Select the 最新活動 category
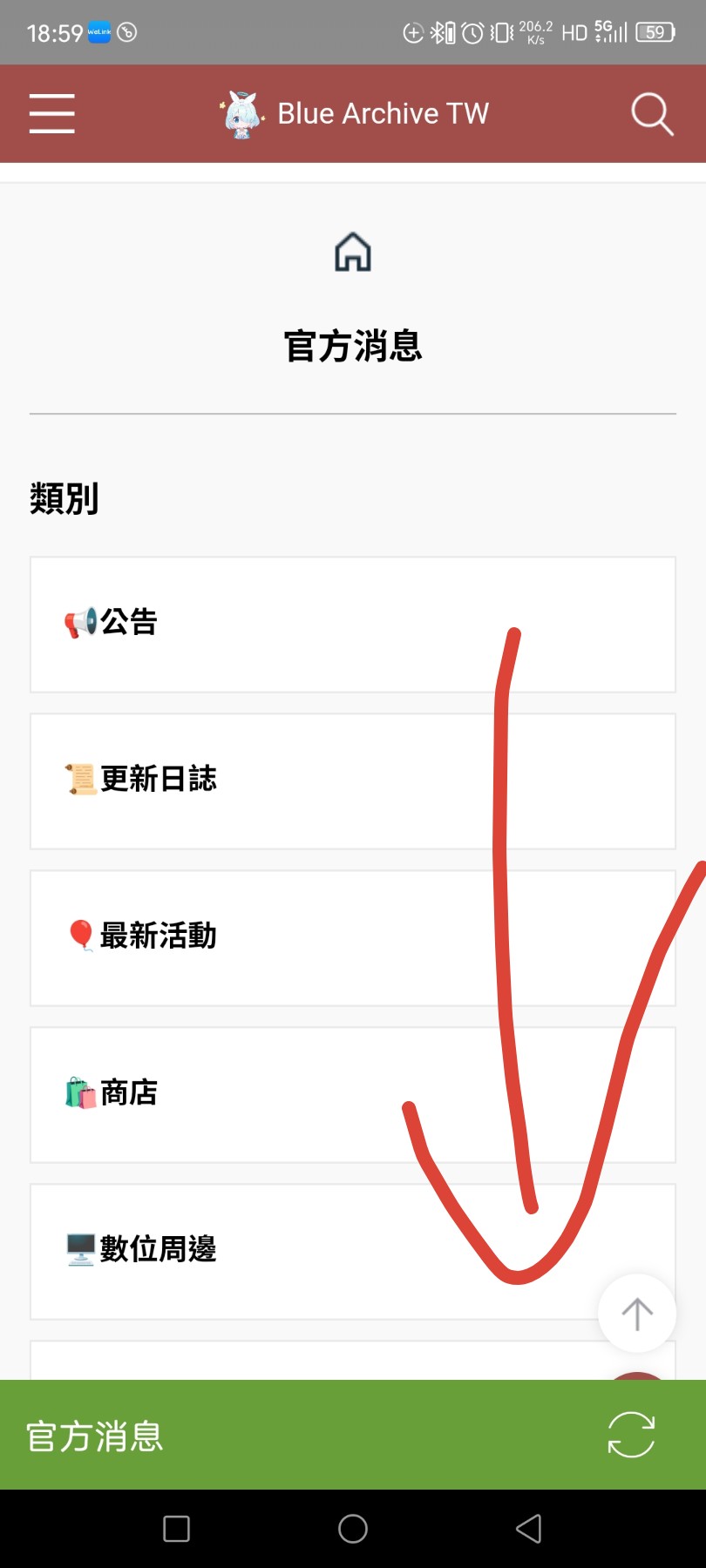Screen dimensions: 706x1568 point(353,938)
